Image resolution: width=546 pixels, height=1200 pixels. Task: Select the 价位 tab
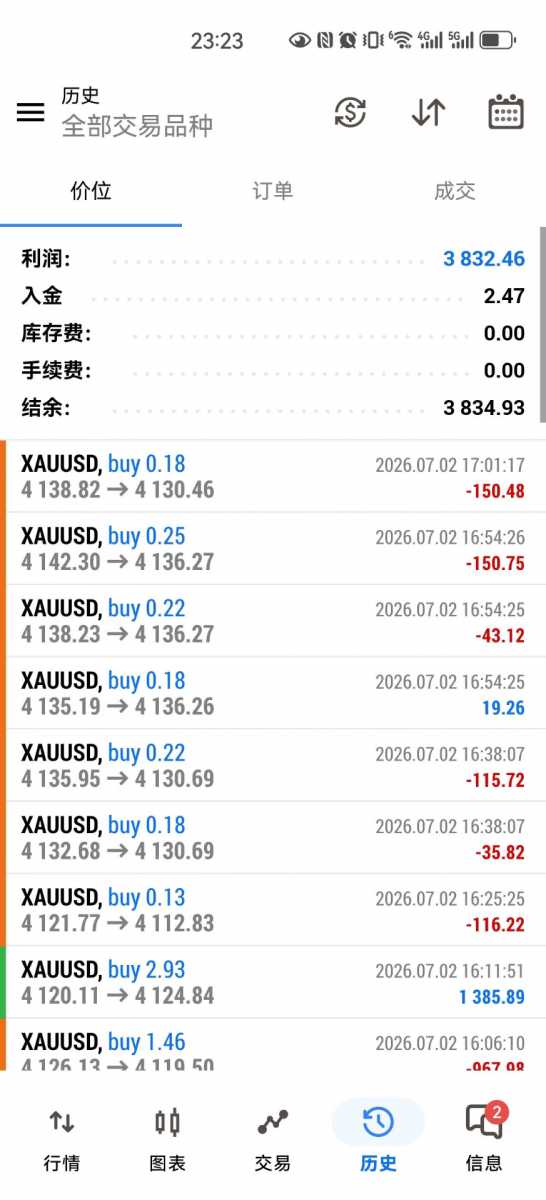pyautogui.click(x=91, y=191)
